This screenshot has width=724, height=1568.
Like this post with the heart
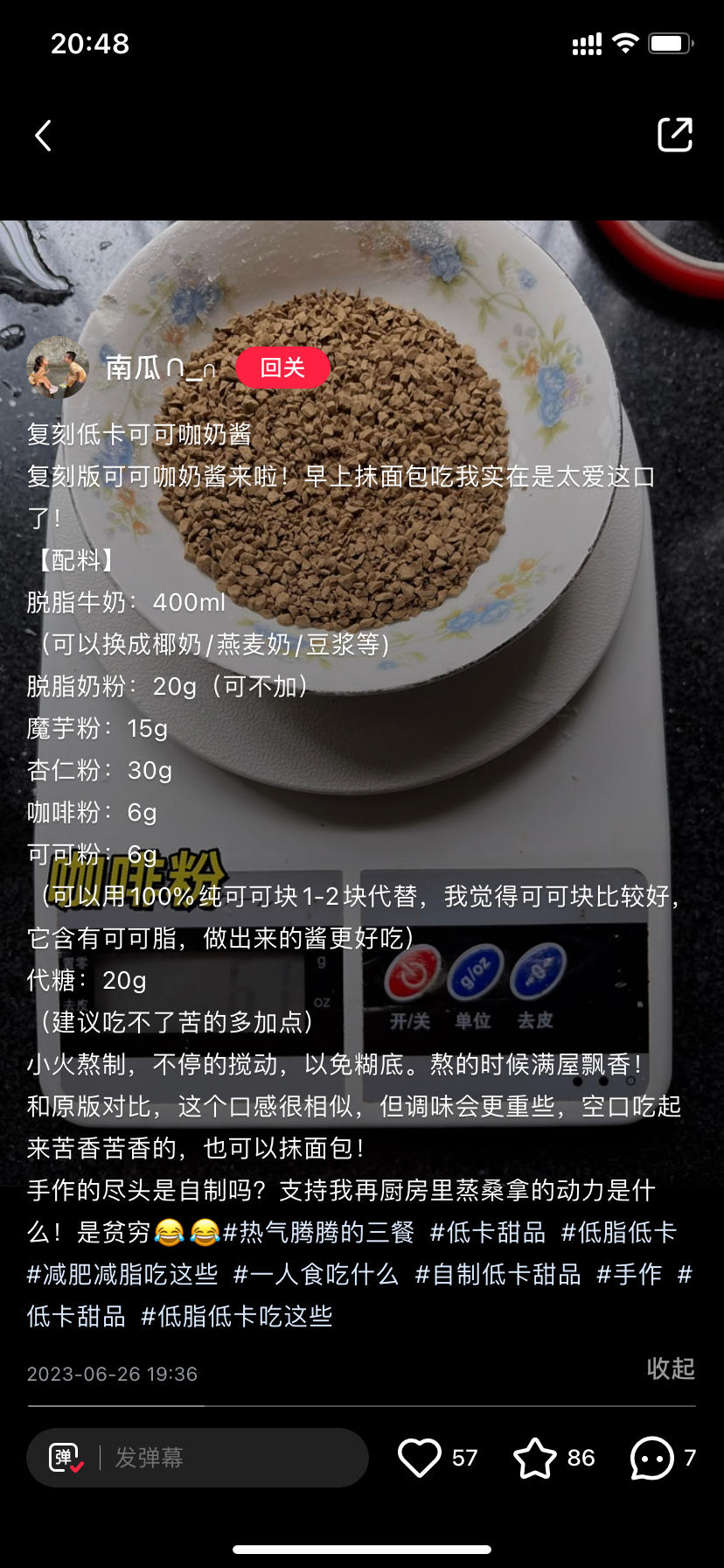pos(420,1458)
